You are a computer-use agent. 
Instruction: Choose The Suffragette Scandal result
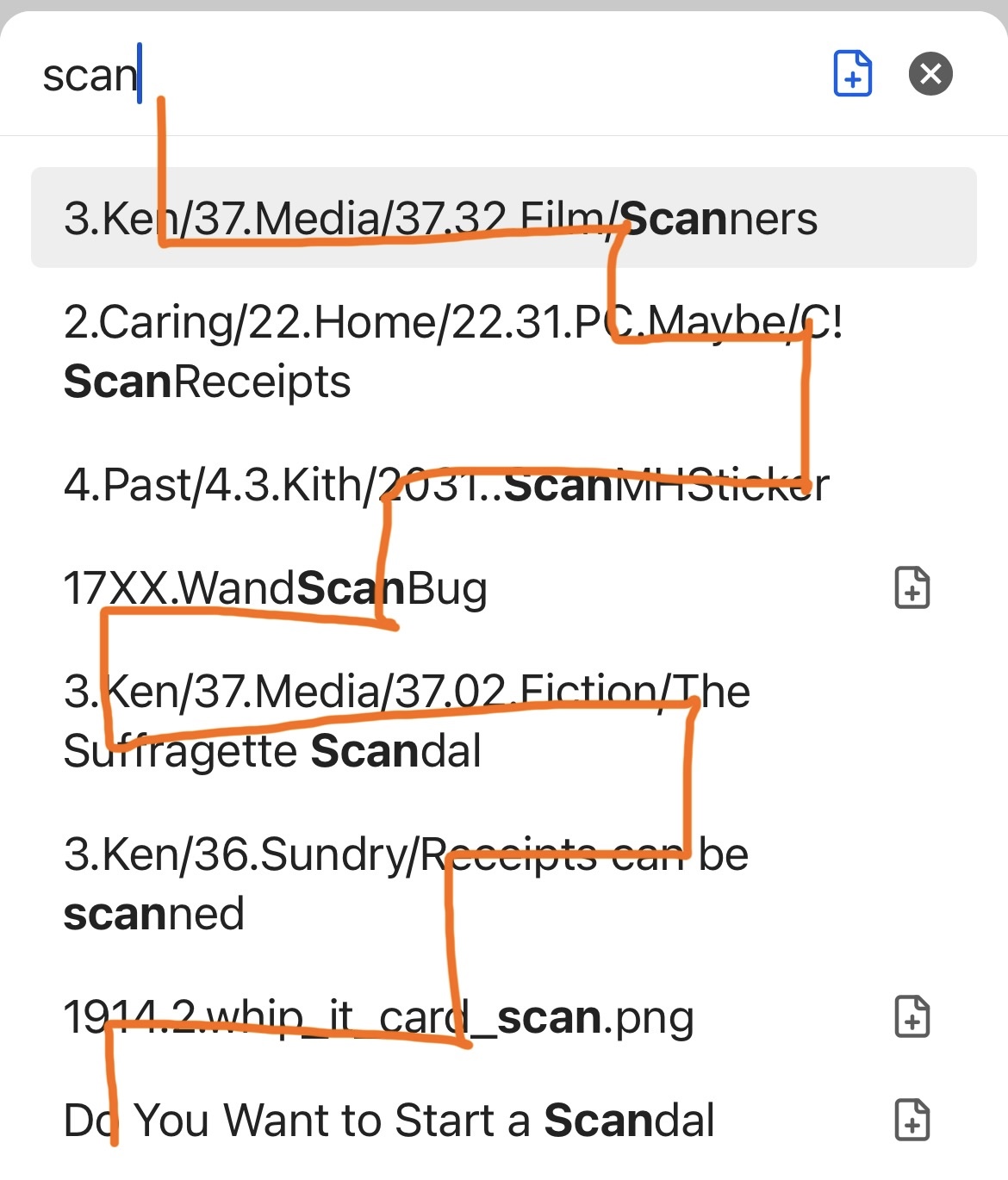point(407,721)
